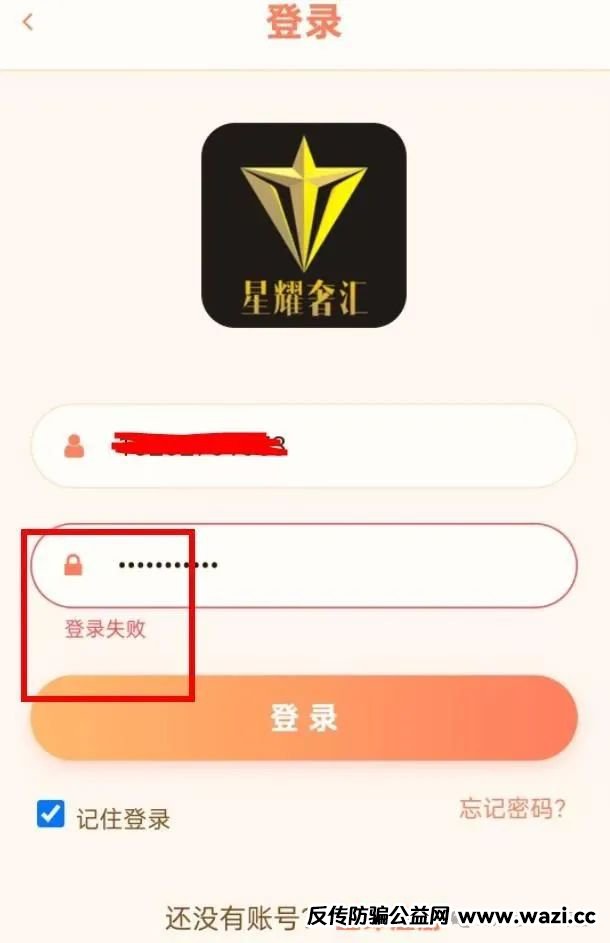Go back using the top-left arrow
Image resolution: width=610 pixels, height=943 pixels.
coord(28,22)
